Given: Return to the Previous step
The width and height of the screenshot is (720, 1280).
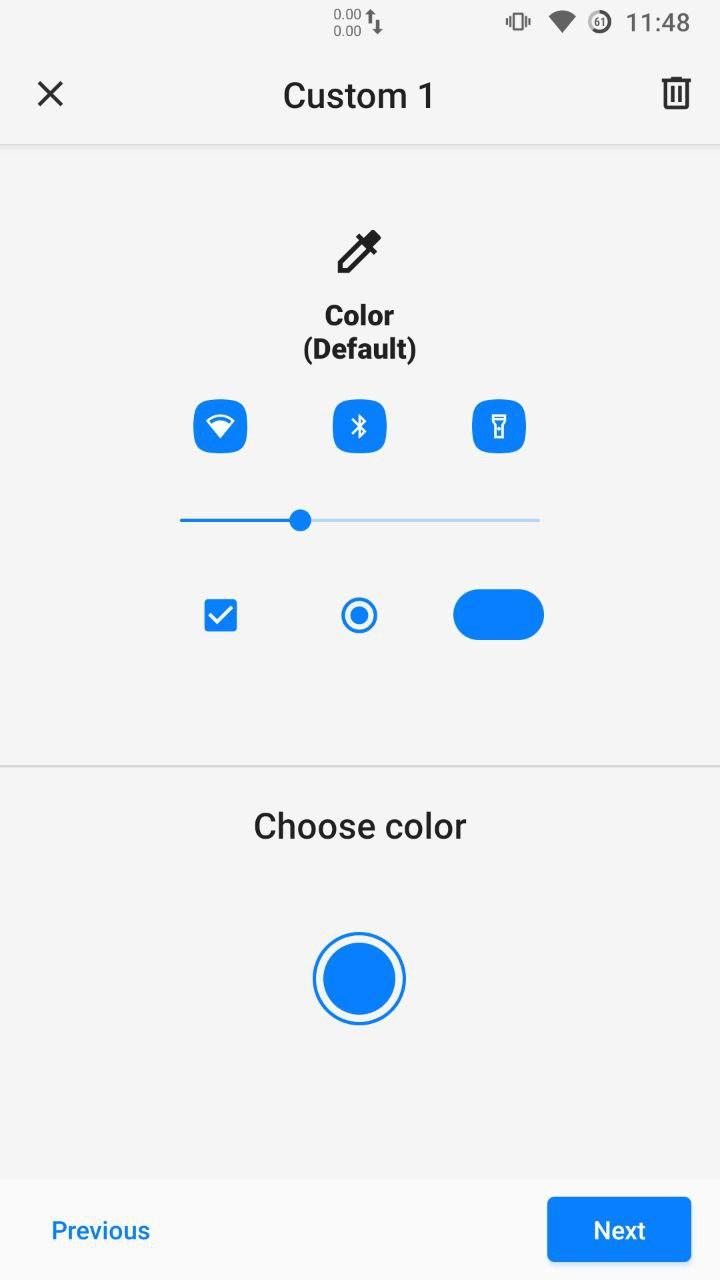Looking at the screenshot, I should pos(100,1230).
